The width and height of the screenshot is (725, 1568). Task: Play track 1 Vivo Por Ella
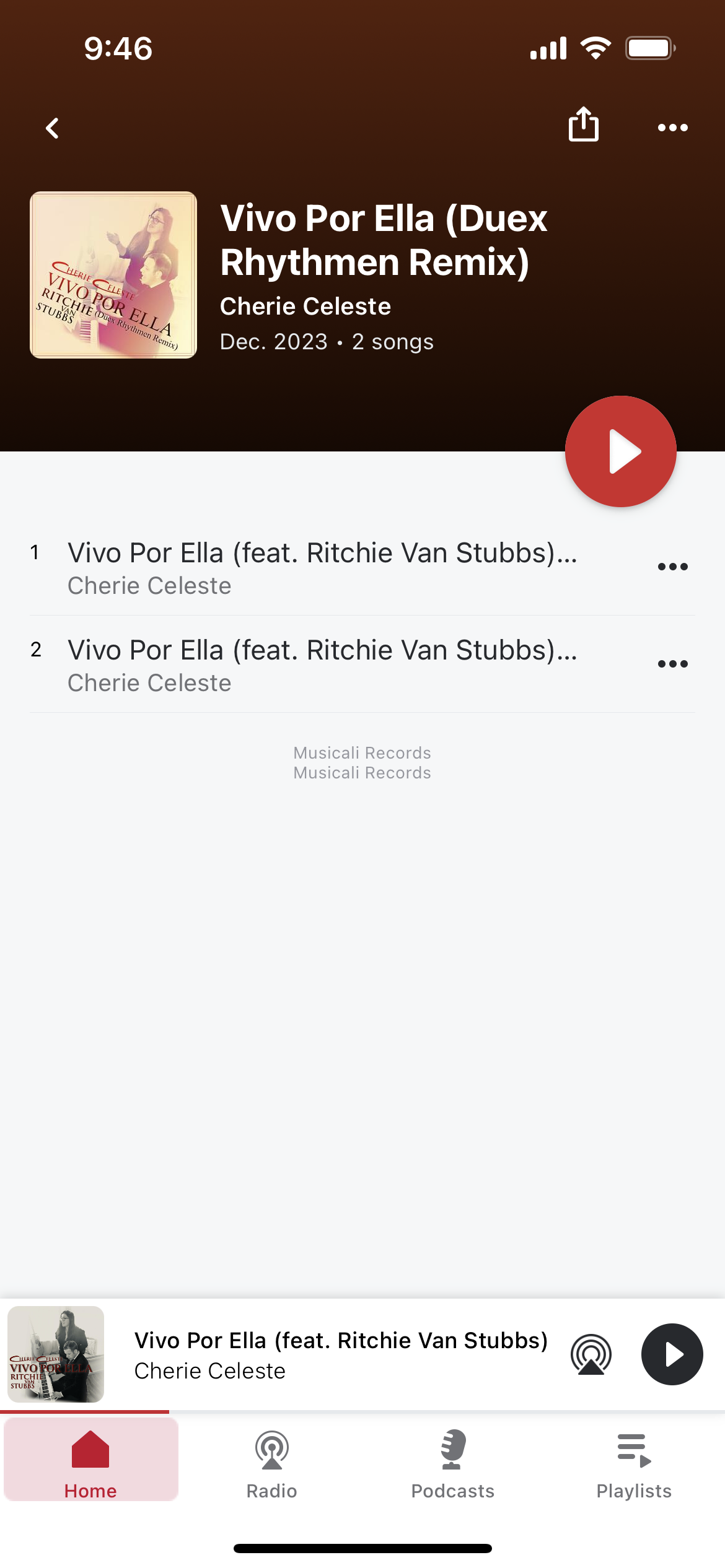tap(322, 567)
